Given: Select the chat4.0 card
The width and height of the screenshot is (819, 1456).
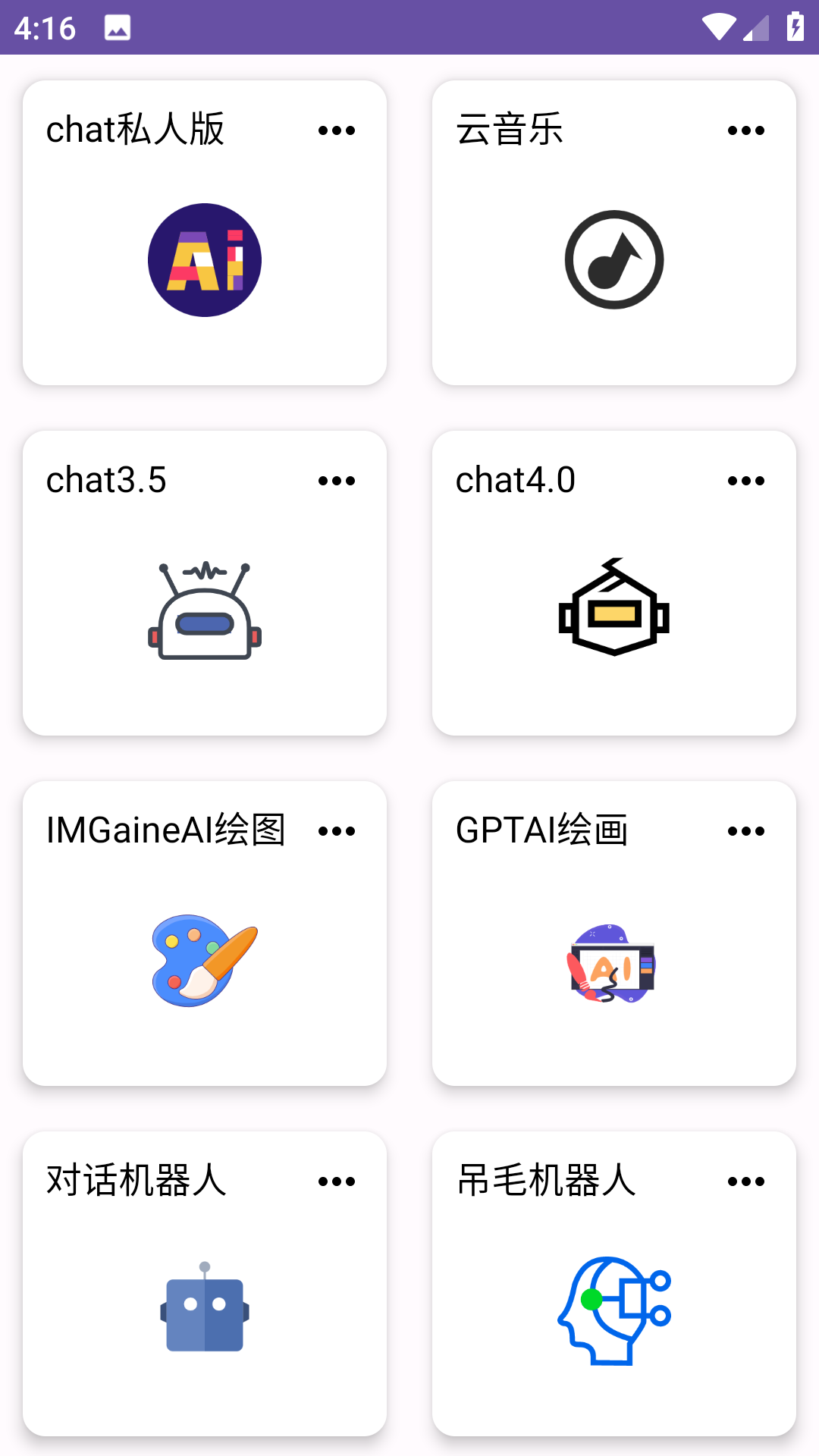Looking at the screenshot, I should click(x=614, y=610).
